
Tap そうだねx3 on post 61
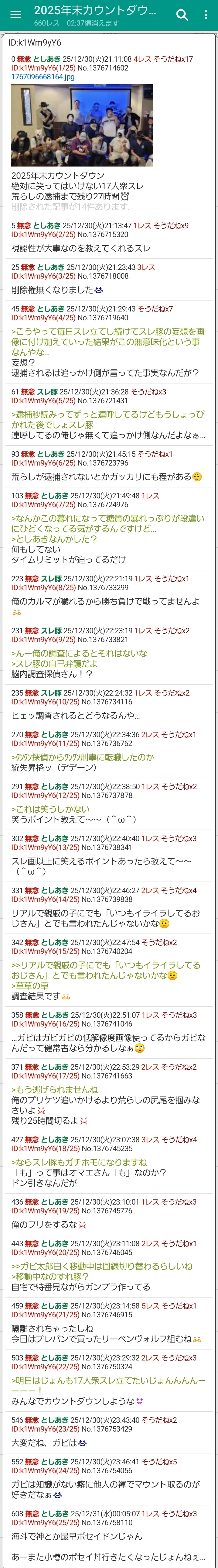[x=148, y=392]
